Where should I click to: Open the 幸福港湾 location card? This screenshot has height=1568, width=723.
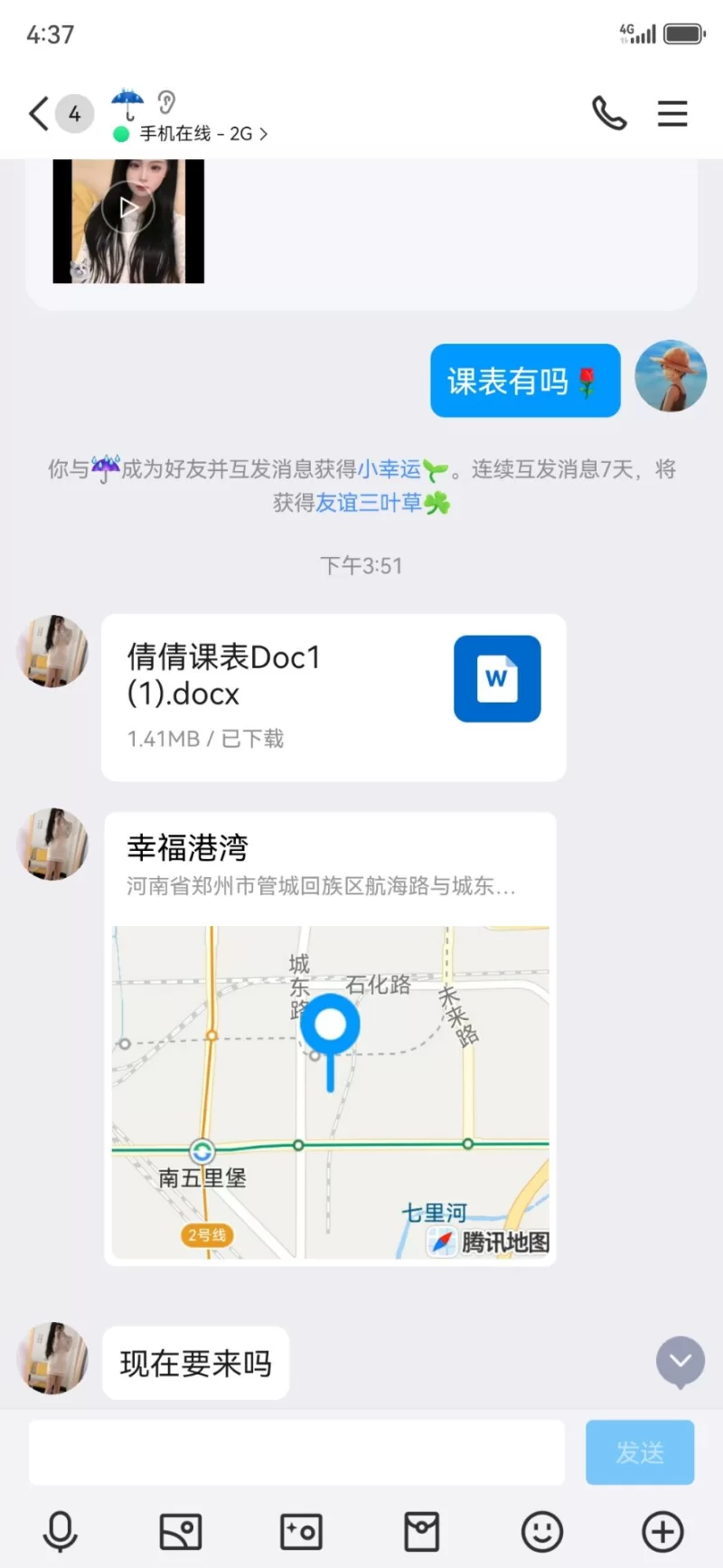[329, 1037]
